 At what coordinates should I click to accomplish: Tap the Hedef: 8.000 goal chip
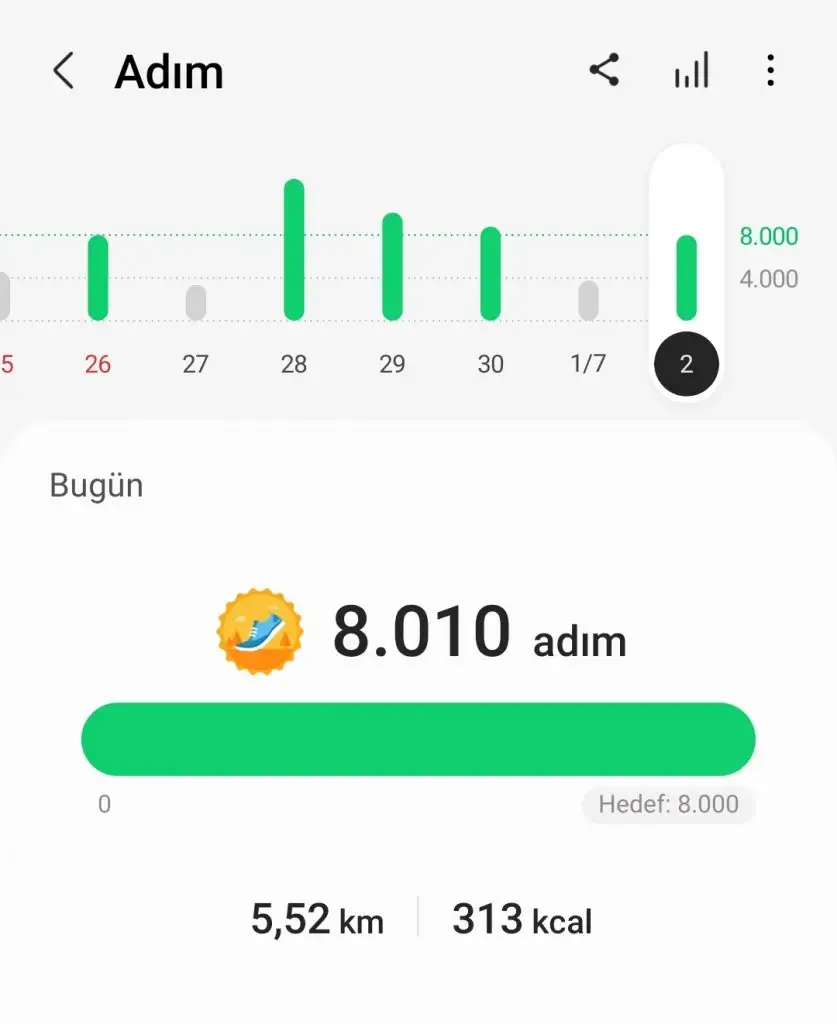coord(668,804)
